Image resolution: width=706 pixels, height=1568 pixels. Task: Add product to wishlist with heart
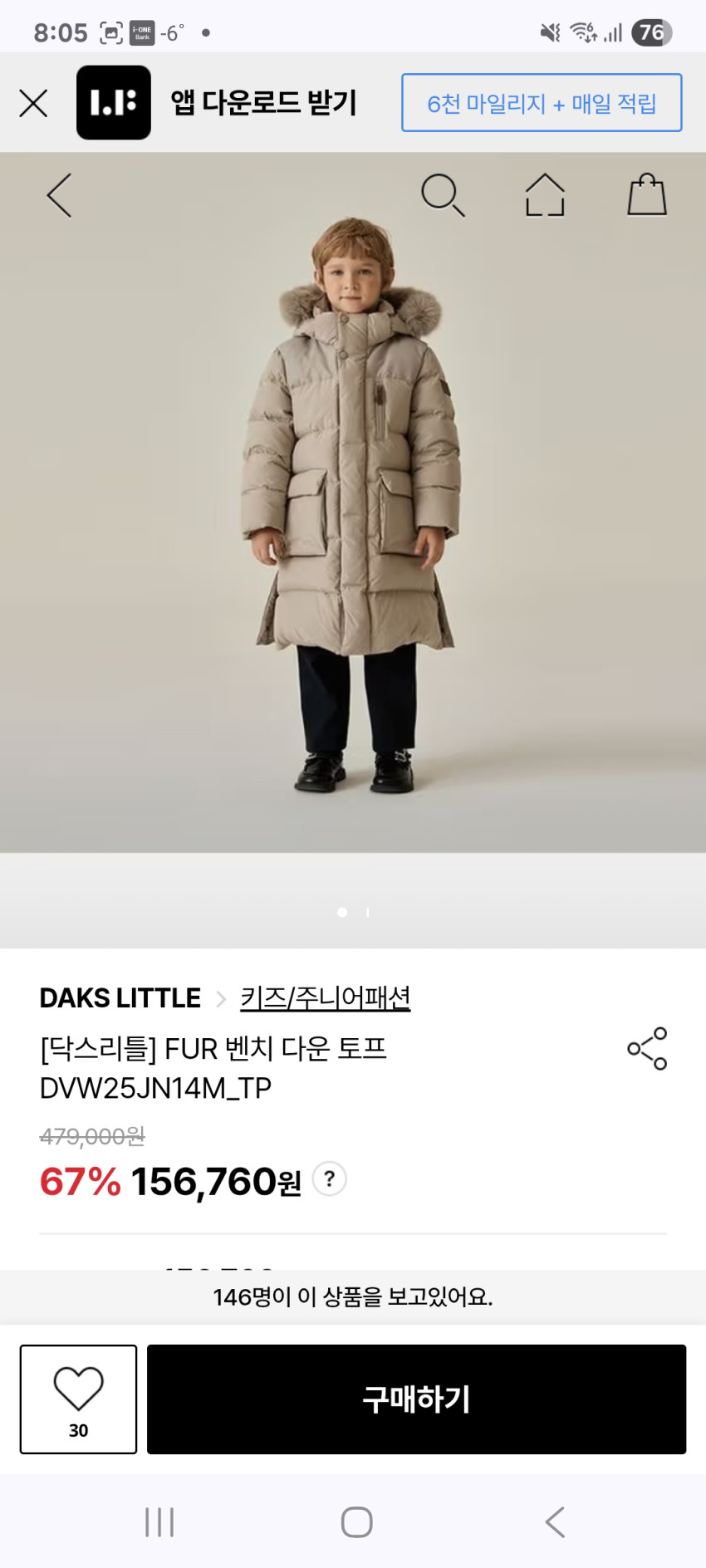click(x=78, y=1399)
